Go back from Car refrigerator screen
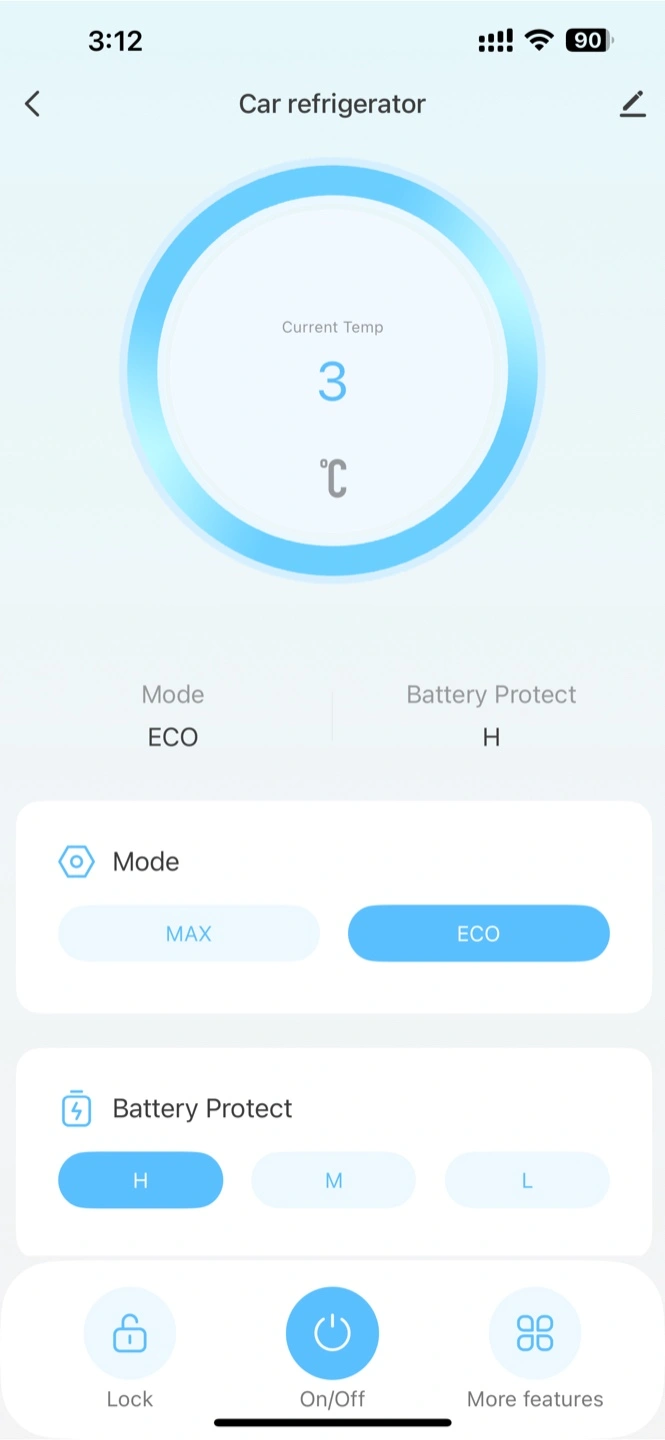Viewport: 665px width, 1440px height. click(x=32, y=104)
